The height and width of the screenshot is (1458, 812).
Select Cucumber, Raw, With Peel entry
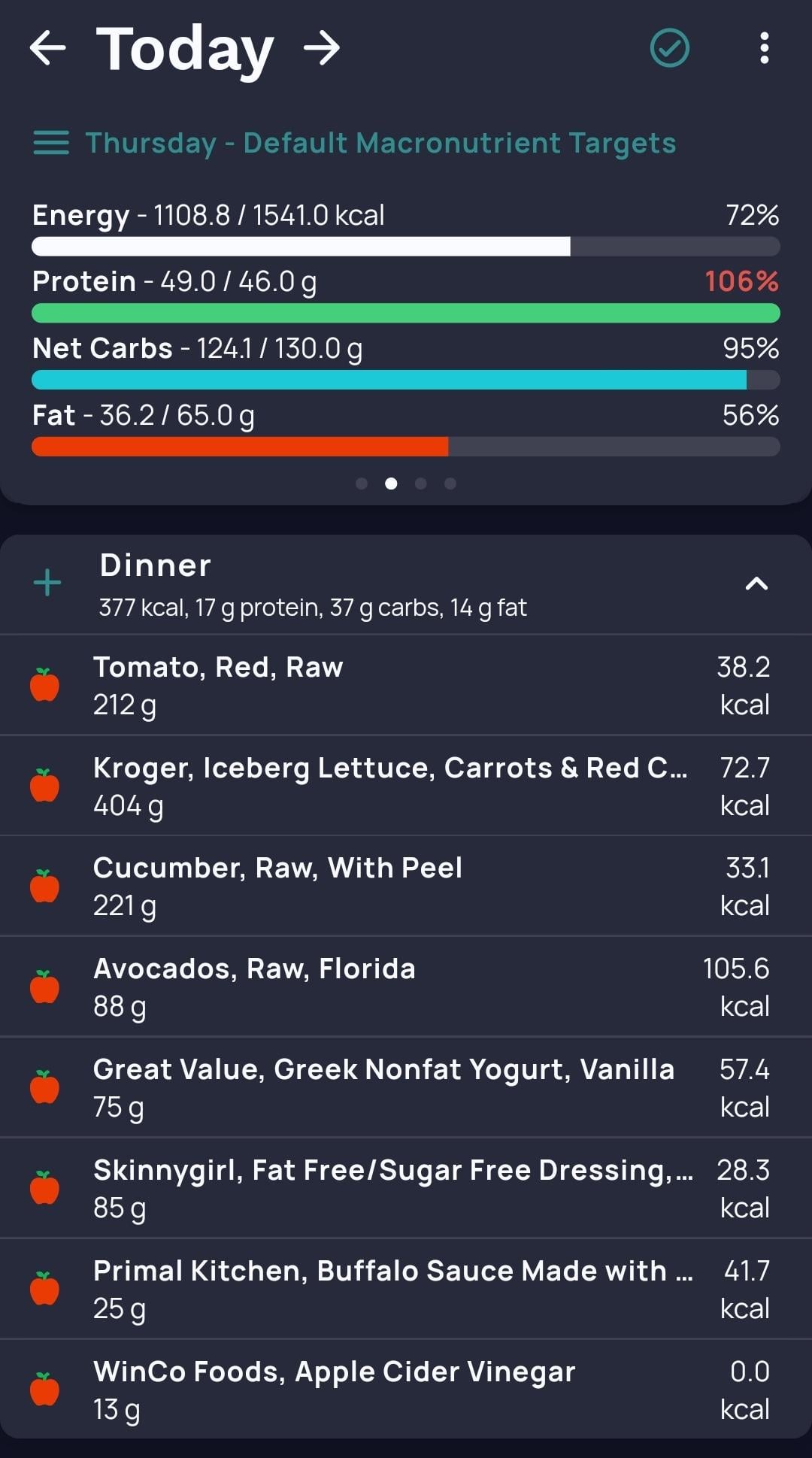point(406,886)
